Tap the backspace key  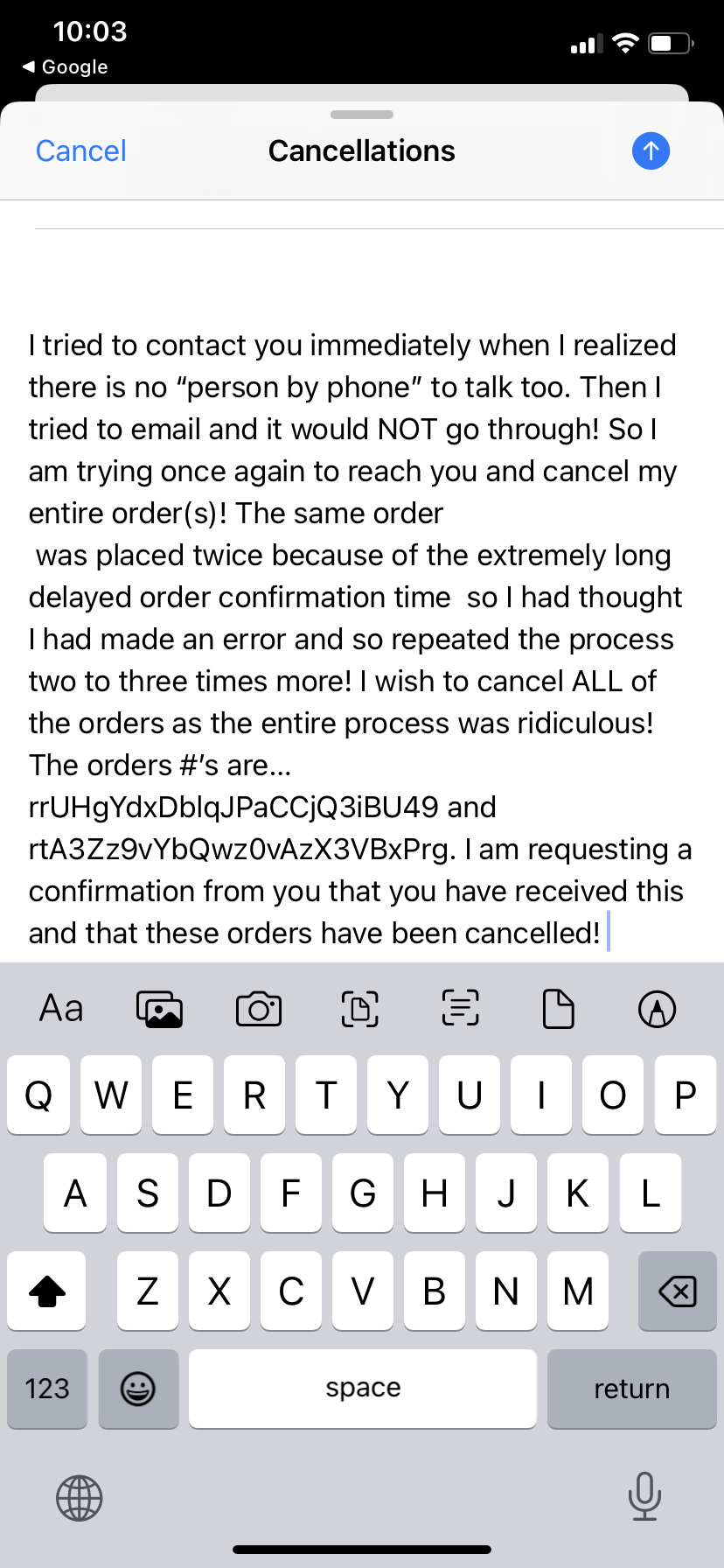[677, 1291]
